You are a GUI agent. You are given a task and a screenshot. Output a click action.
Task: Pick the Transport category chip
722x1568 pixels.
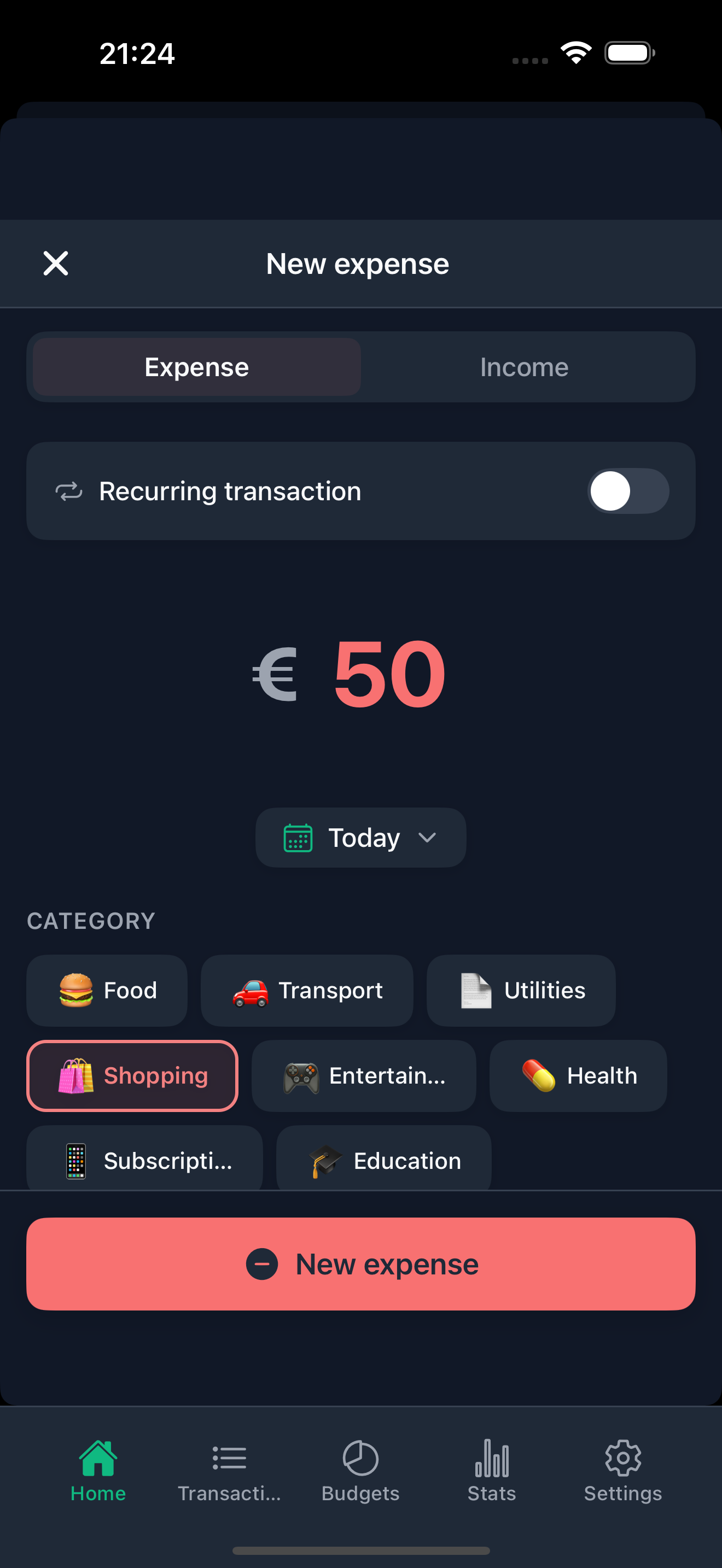click(x=307, y=990)
